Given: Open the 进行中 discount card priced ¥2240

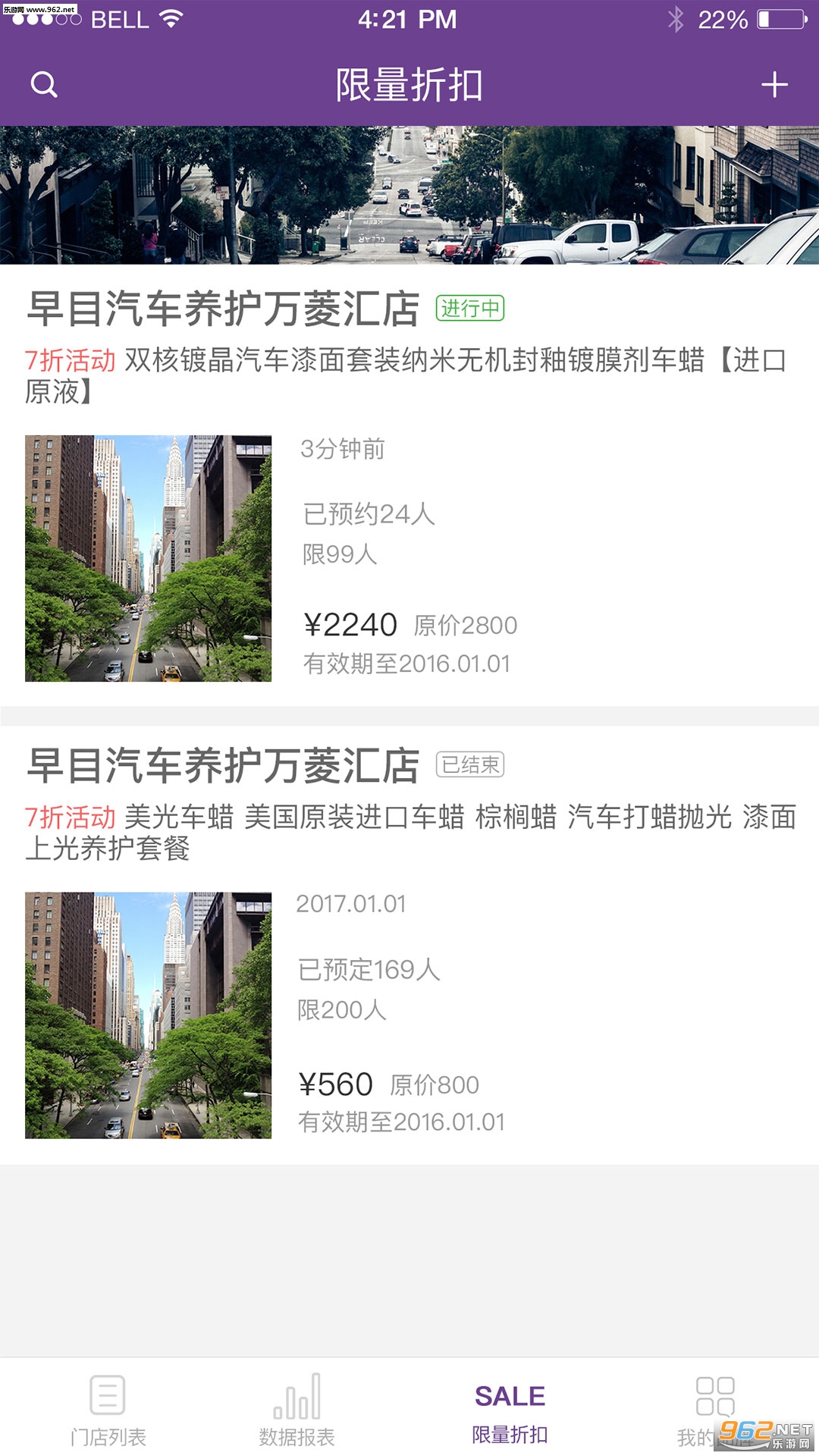Looking at the screenshot, I should 409,485.
